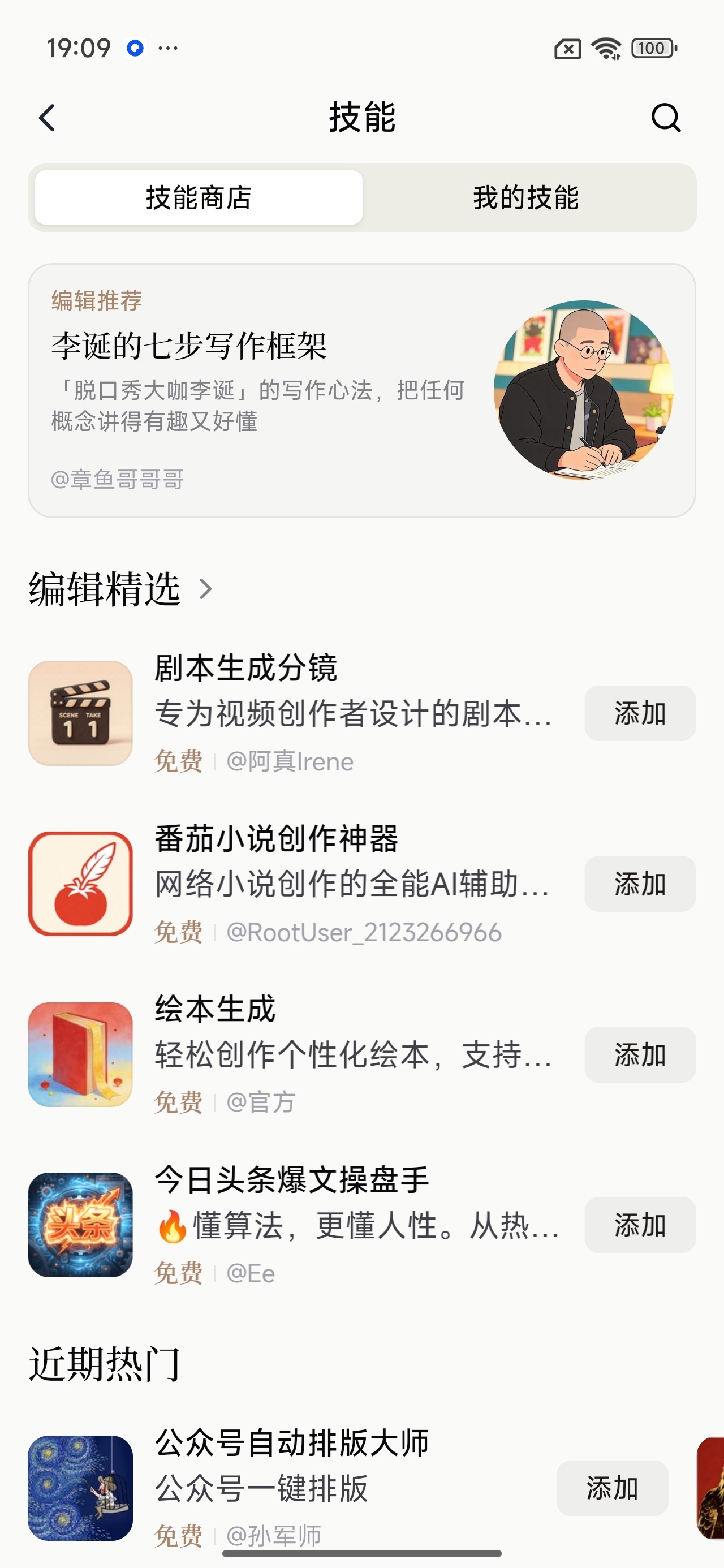
Task: Add the 绘本生成 skill
Action: coord(640,1055)
